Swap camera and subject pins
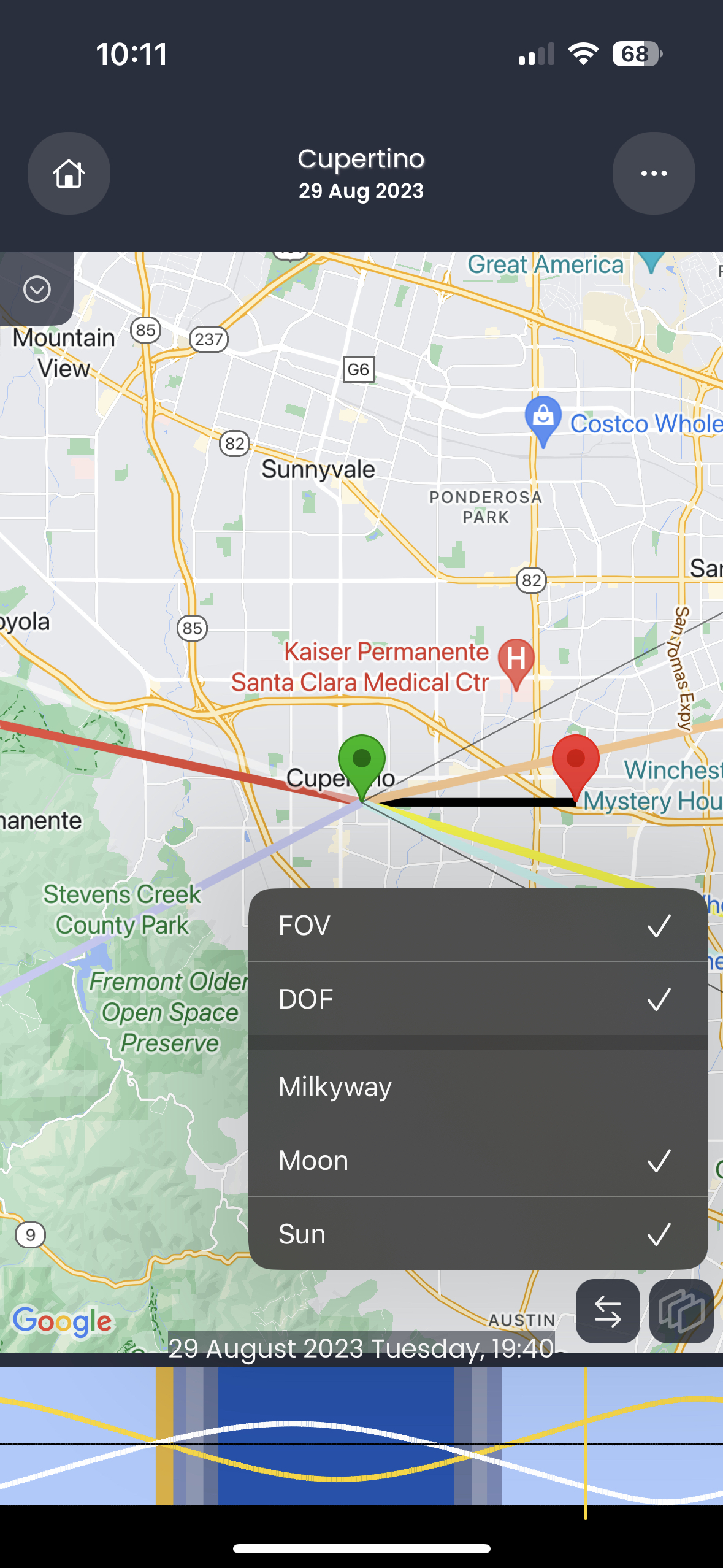 coord(607,1312)
